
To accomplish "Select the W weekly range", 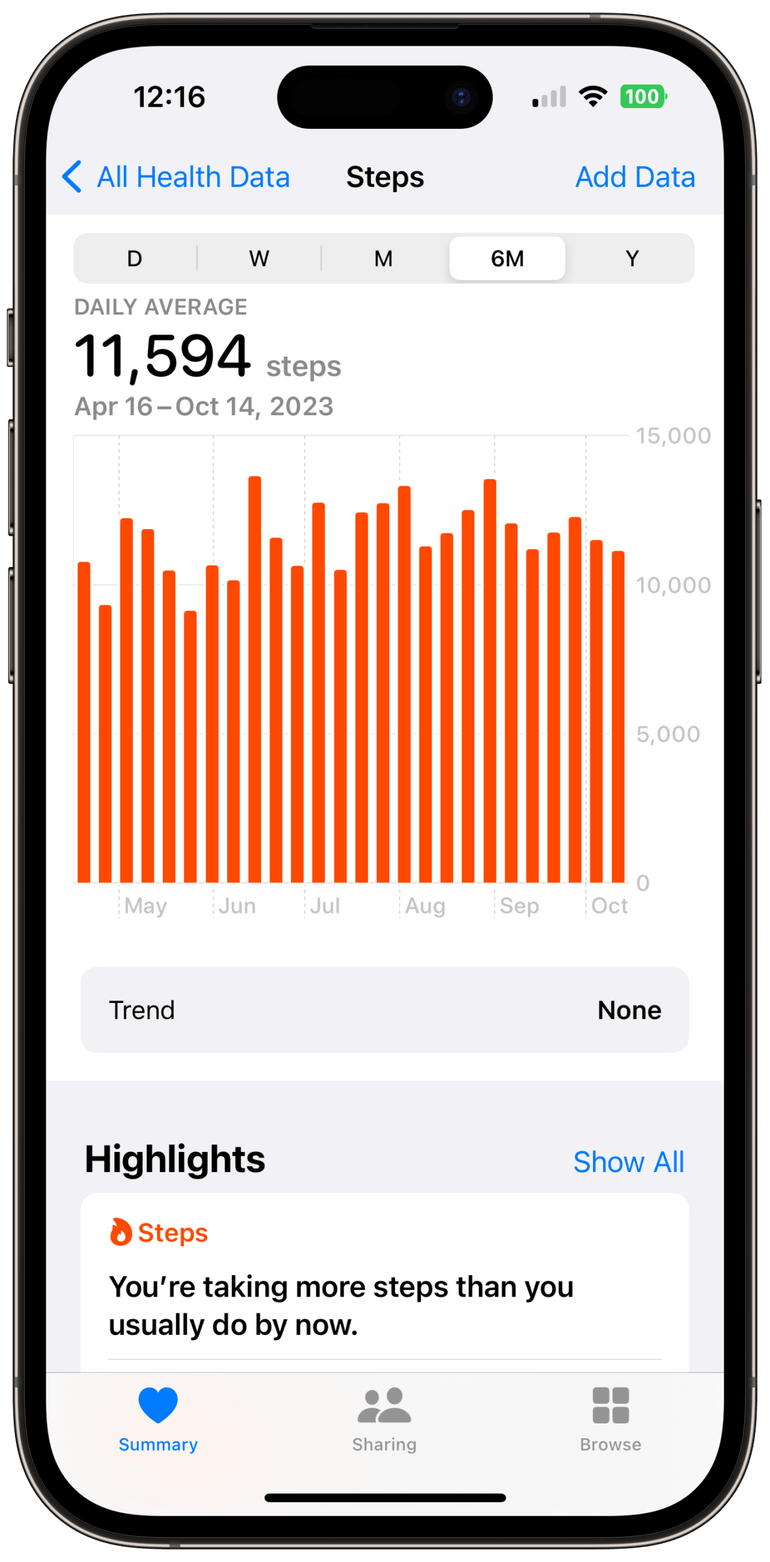I will (x=259, y=258).
